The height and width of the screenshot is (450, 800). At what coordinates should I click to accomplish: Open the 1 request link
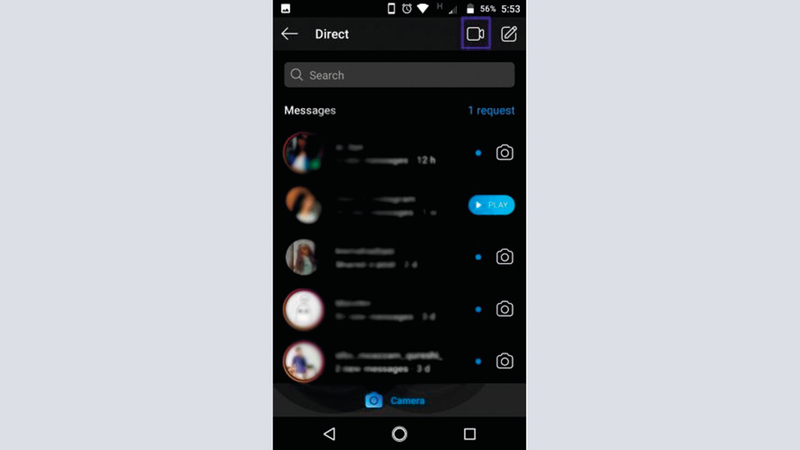click(491, 111)
